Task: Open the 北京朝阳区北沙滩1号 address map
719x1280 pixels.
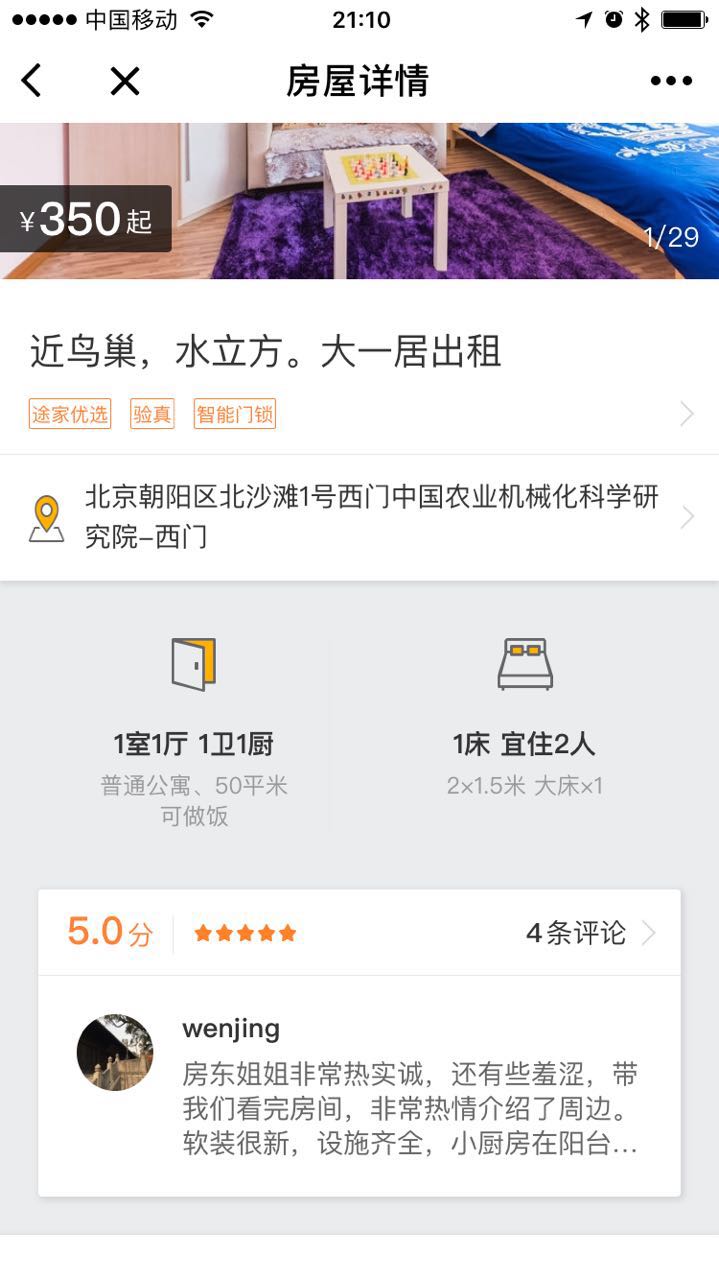Action: [x=370, y=517]
